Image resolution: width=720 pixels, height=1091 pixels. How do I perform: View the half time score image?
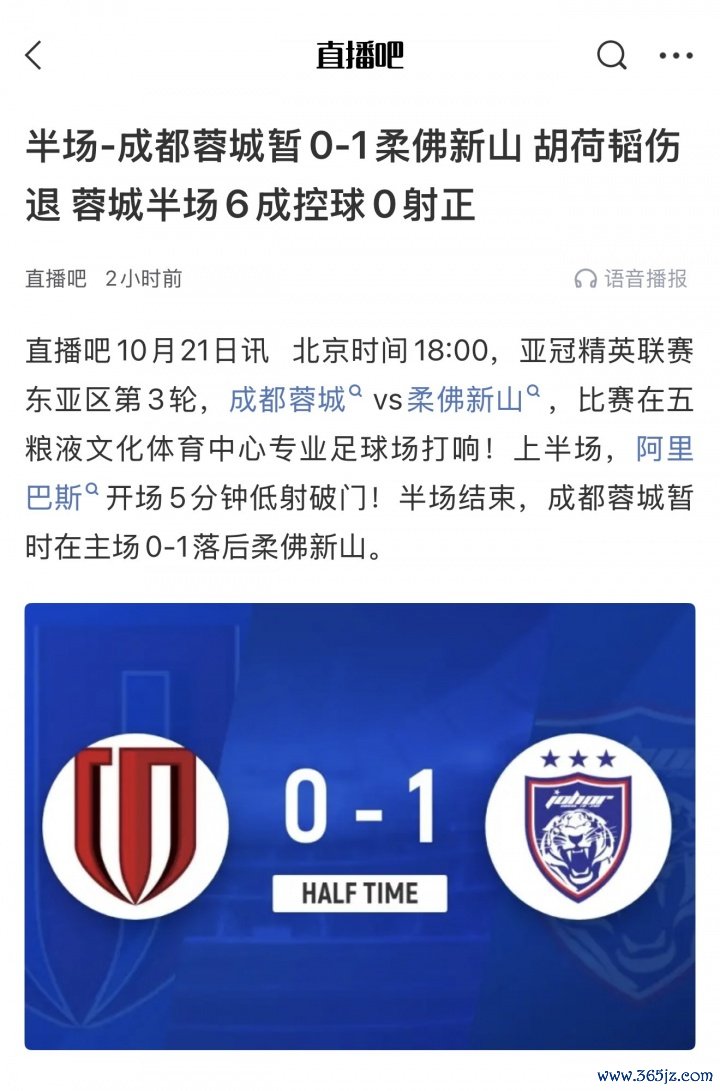click(360, 825)
